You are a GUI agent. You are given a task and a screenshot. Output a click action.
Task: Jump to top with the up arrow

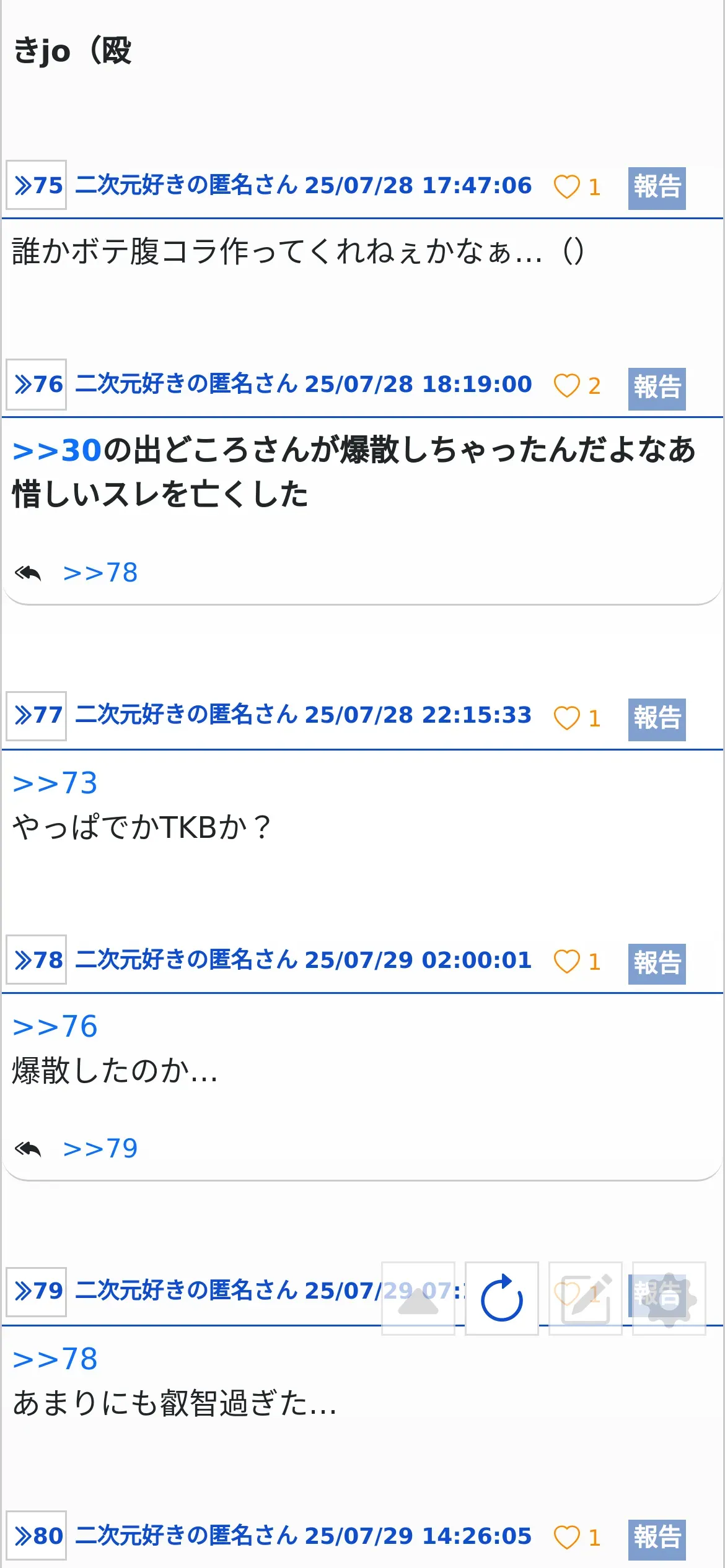coord(418,1299)
